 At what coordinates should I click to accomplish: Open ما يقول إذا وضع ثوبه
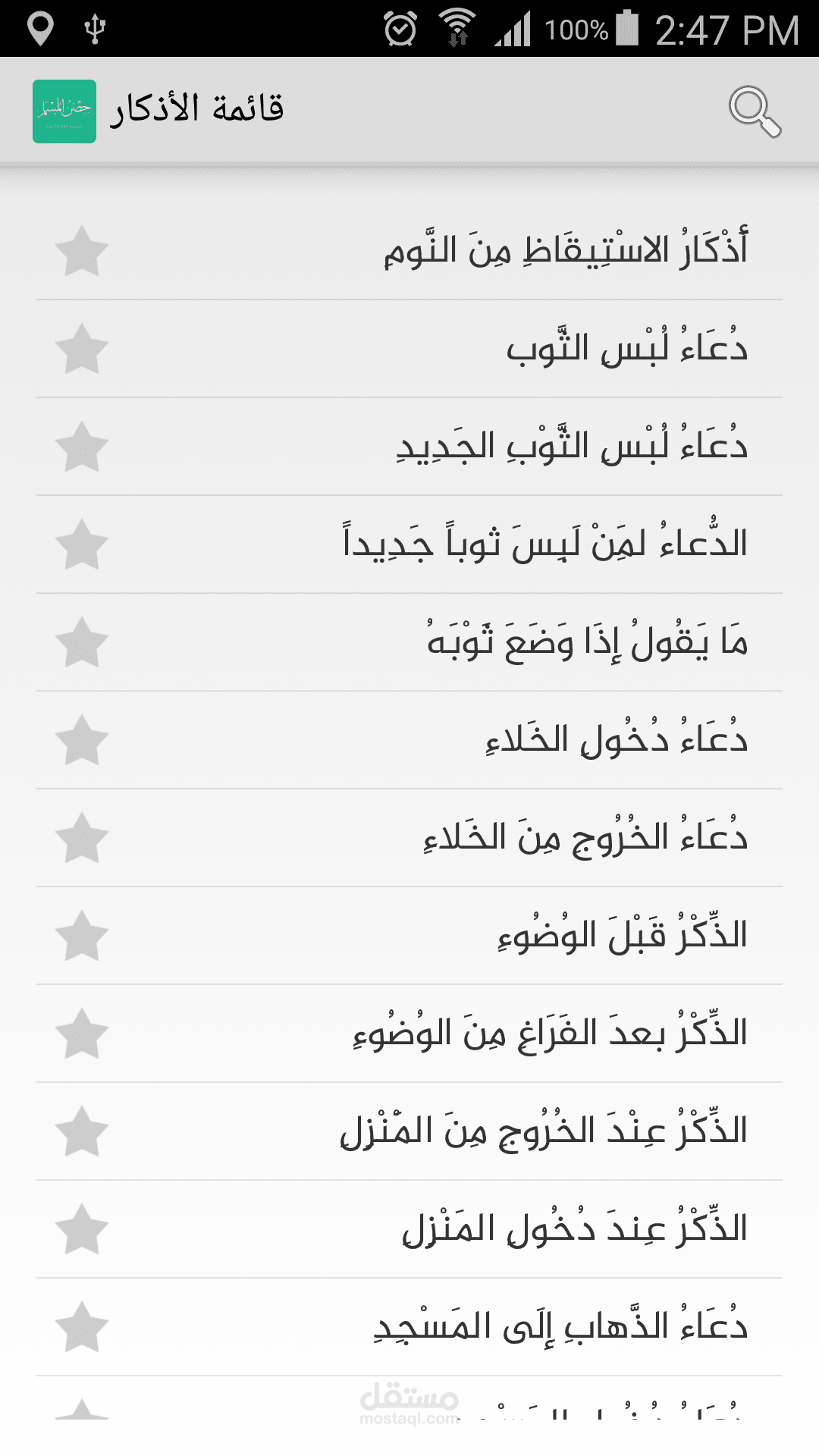[x=588, y=642]
